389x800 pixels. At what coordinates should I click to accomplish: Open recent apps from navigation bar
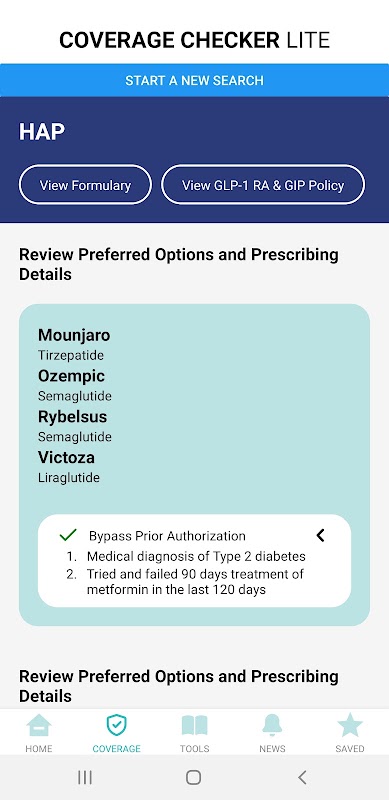[85, 777]
